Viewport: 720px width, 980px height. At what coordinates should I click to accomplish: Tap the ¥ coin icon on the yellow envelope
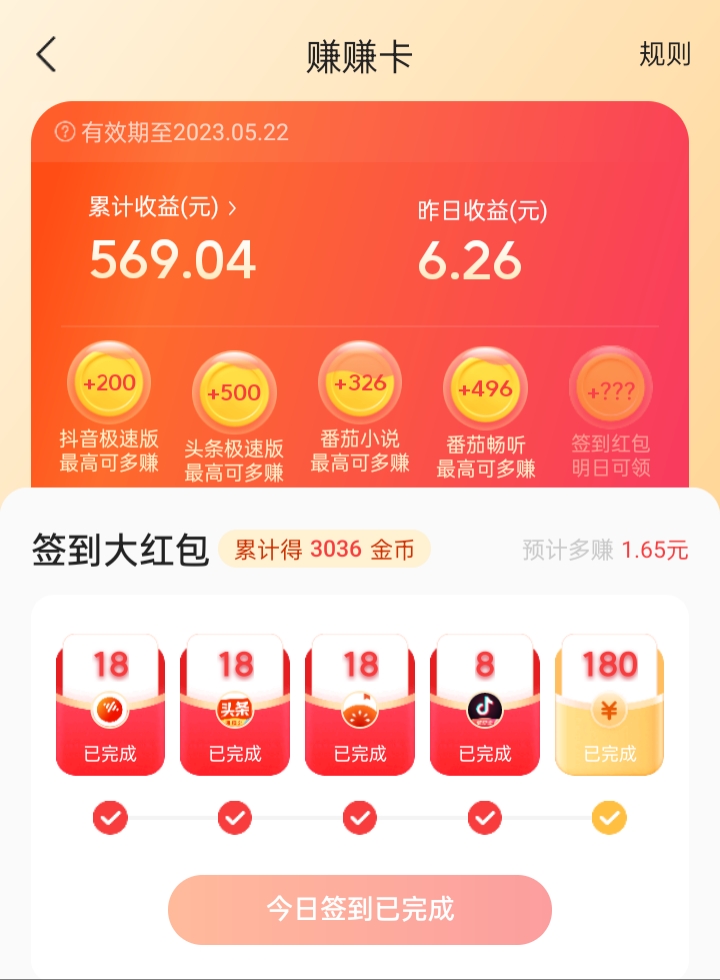[610, 705]
